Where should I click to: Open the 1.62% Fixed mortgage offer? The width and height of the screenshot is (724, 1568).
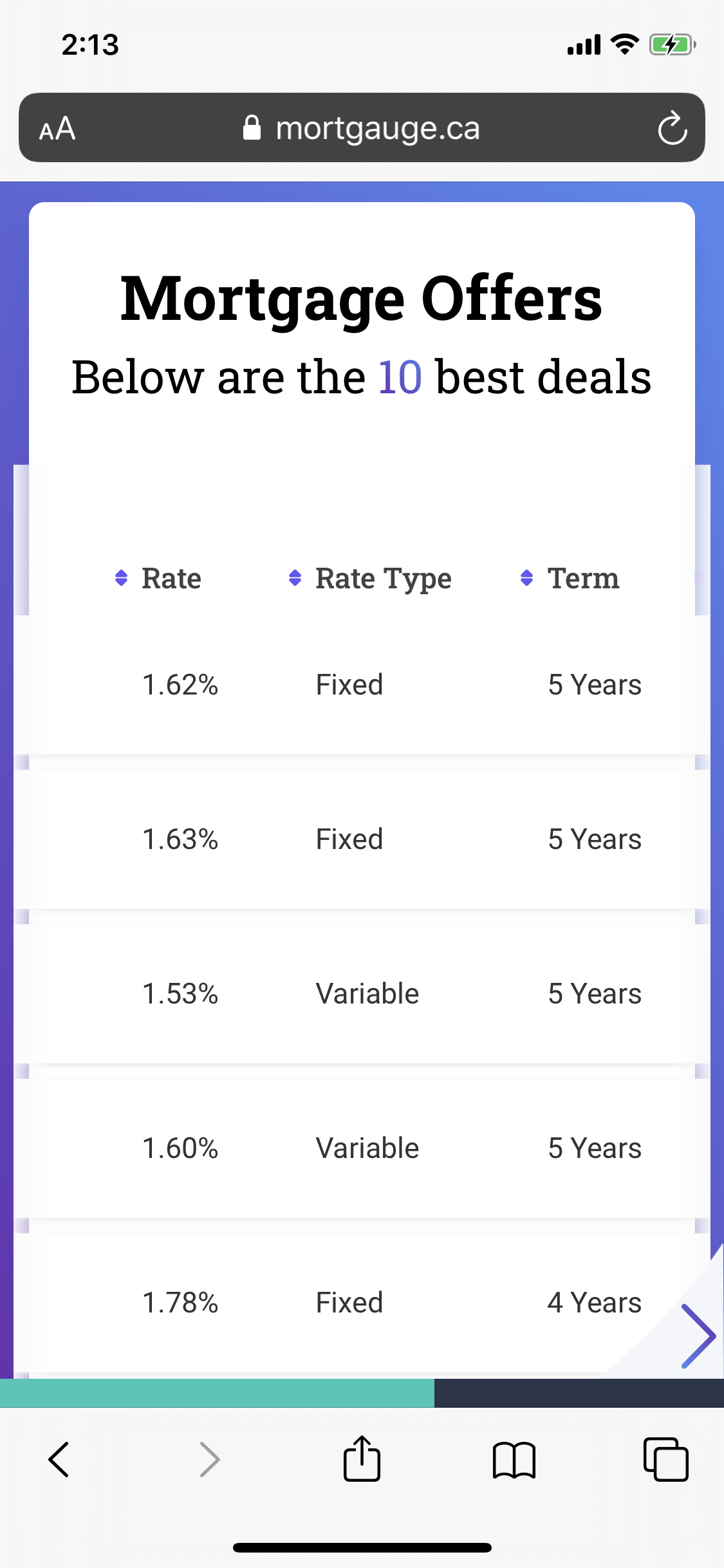point(362,685)
